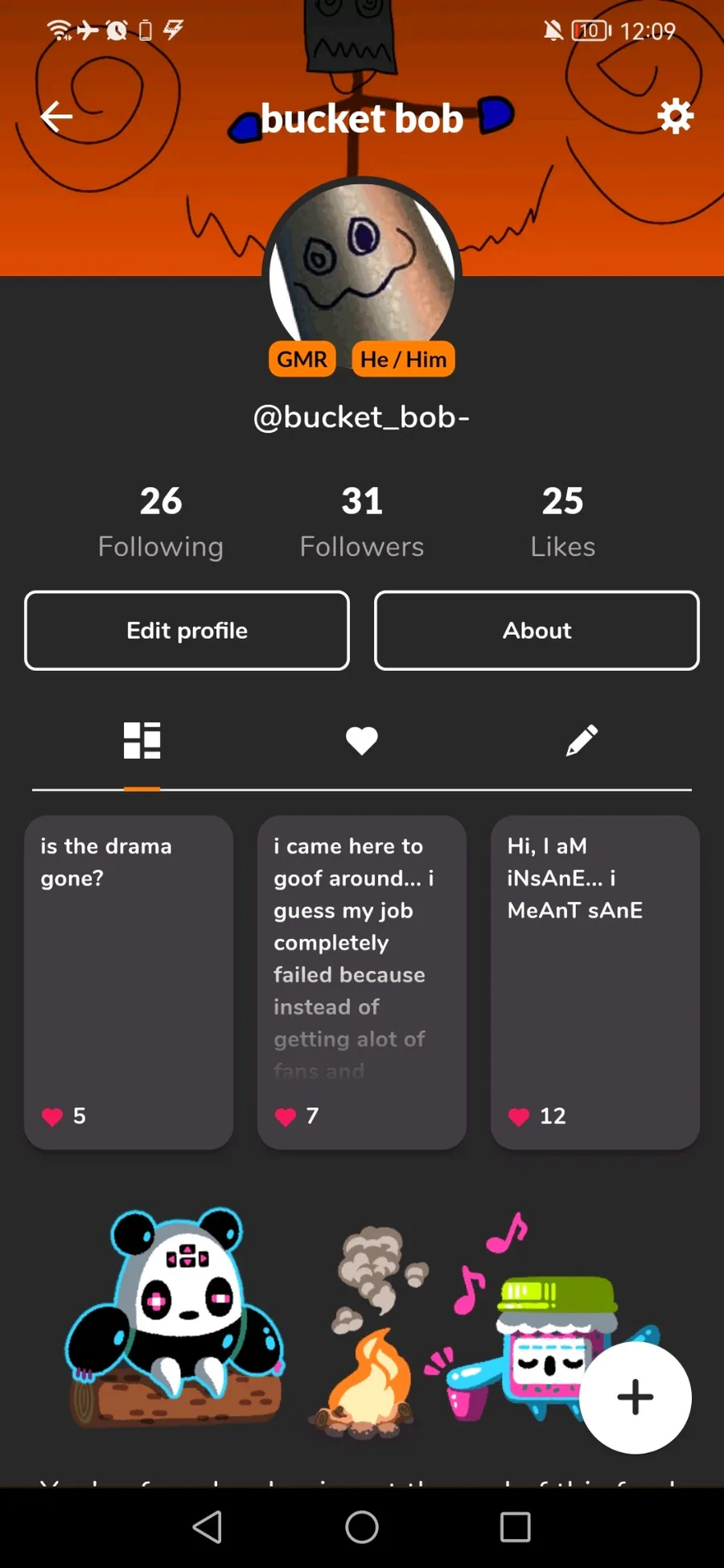View the Following list

tap(161, 521)
